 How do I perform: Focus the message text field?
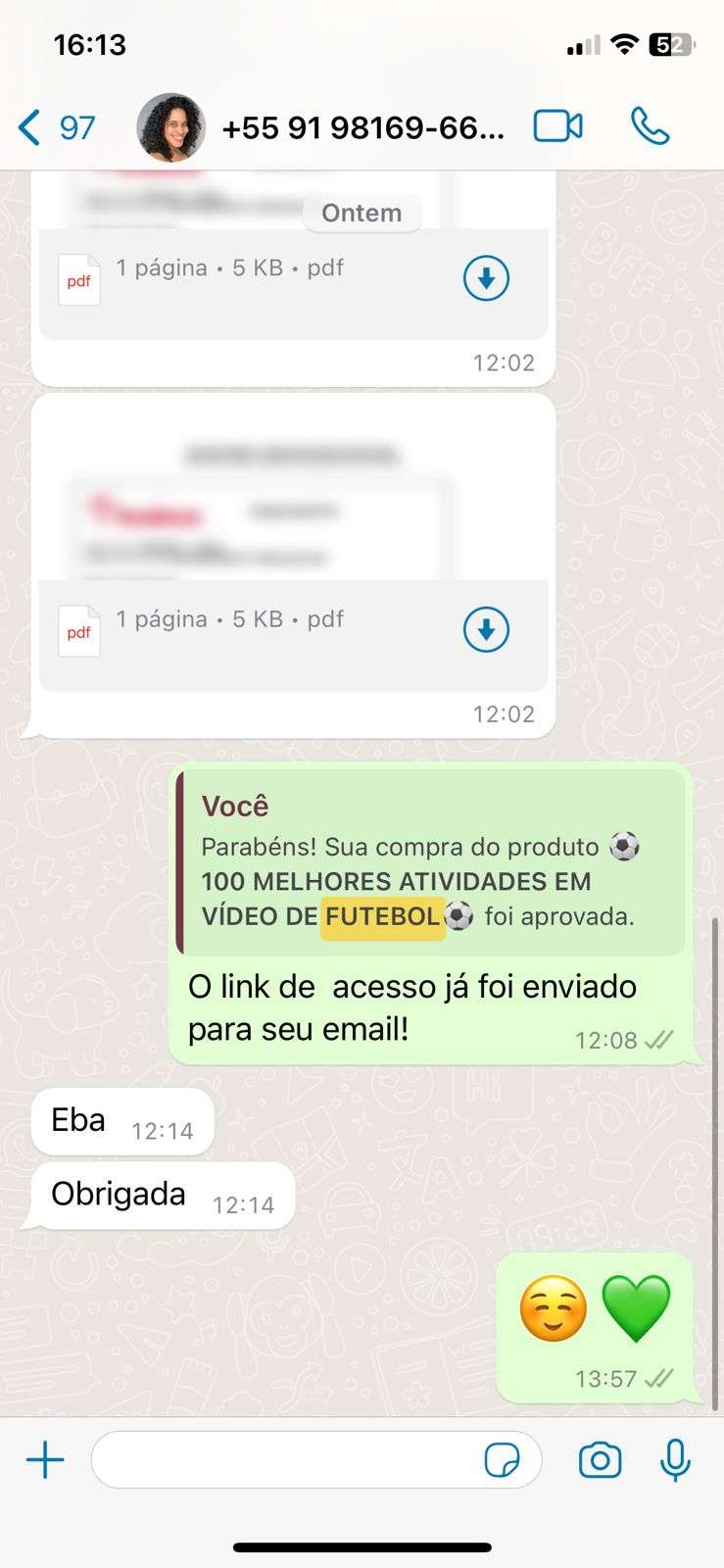point(284,1460)
